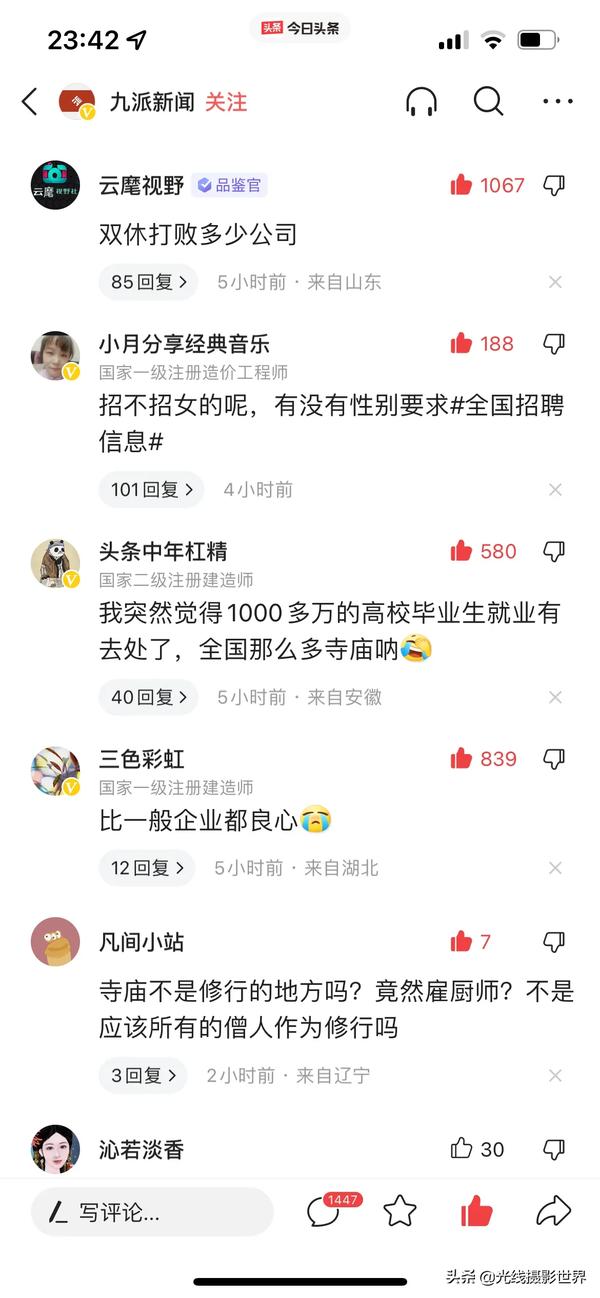Dismiss 云麾视野's comment with the X
Screen dimensions: 600x1298
tap(555, 282)
